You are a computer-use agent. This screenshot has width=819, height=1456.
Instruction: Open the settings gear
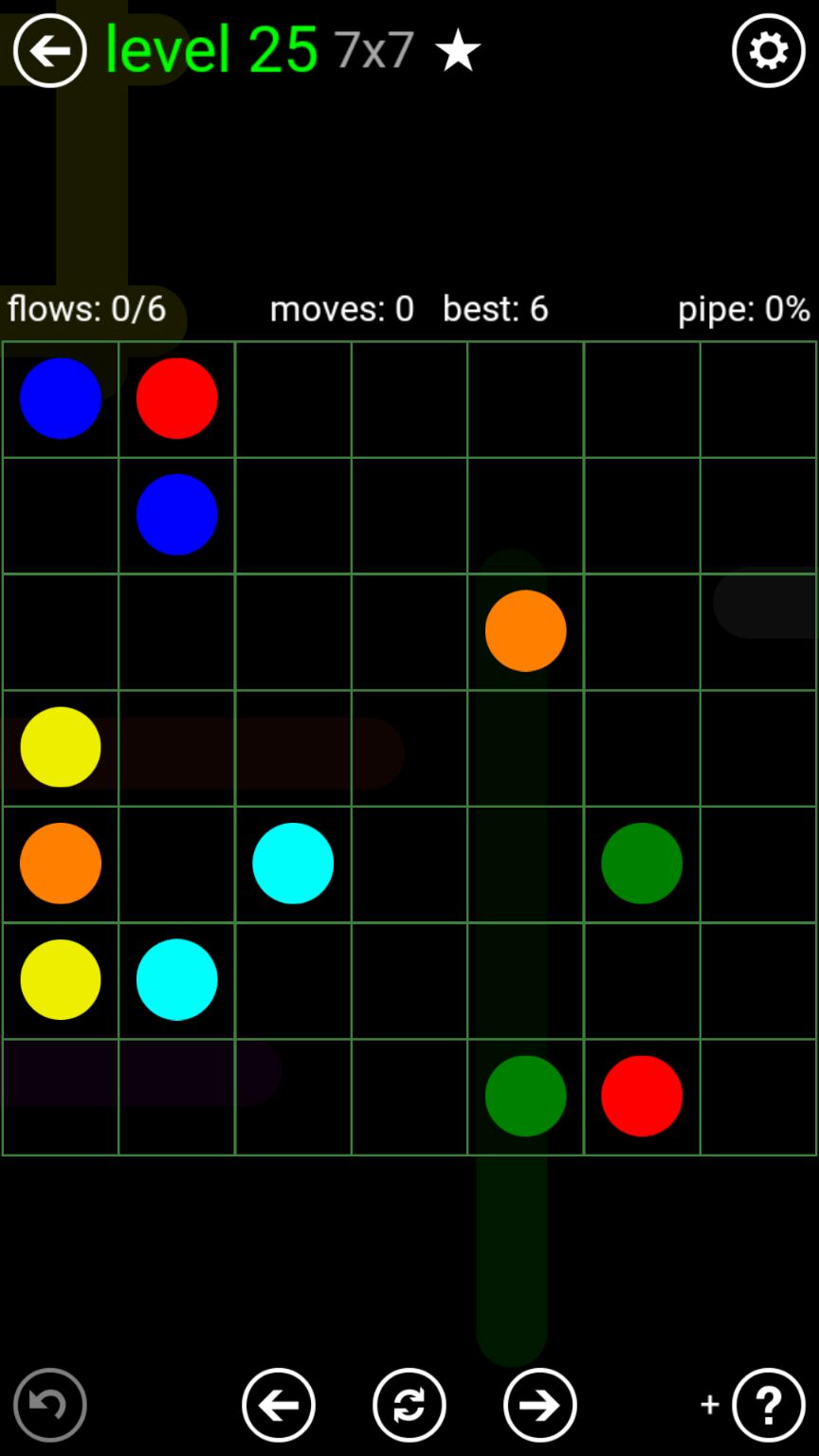[x=768, y=51]
